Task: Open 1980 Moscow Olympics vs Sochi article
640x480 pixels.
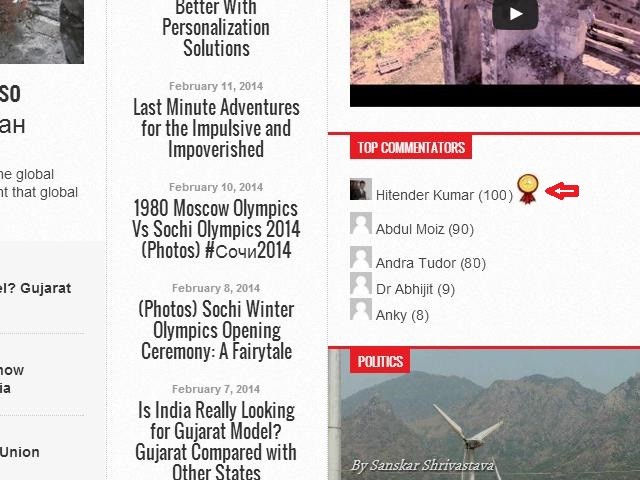Action: point(216,229)
